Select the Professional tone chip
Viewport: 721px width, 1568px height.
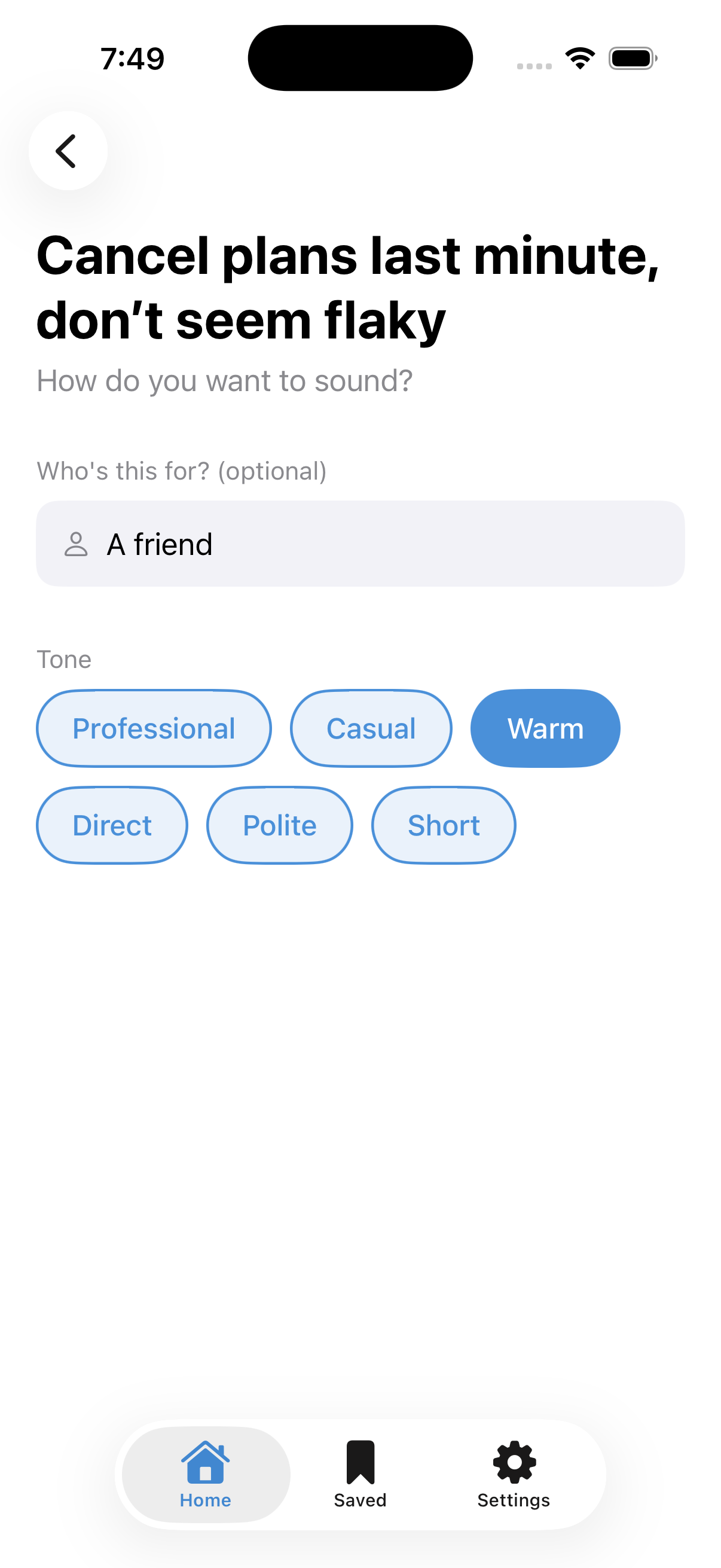coord(153,728)
